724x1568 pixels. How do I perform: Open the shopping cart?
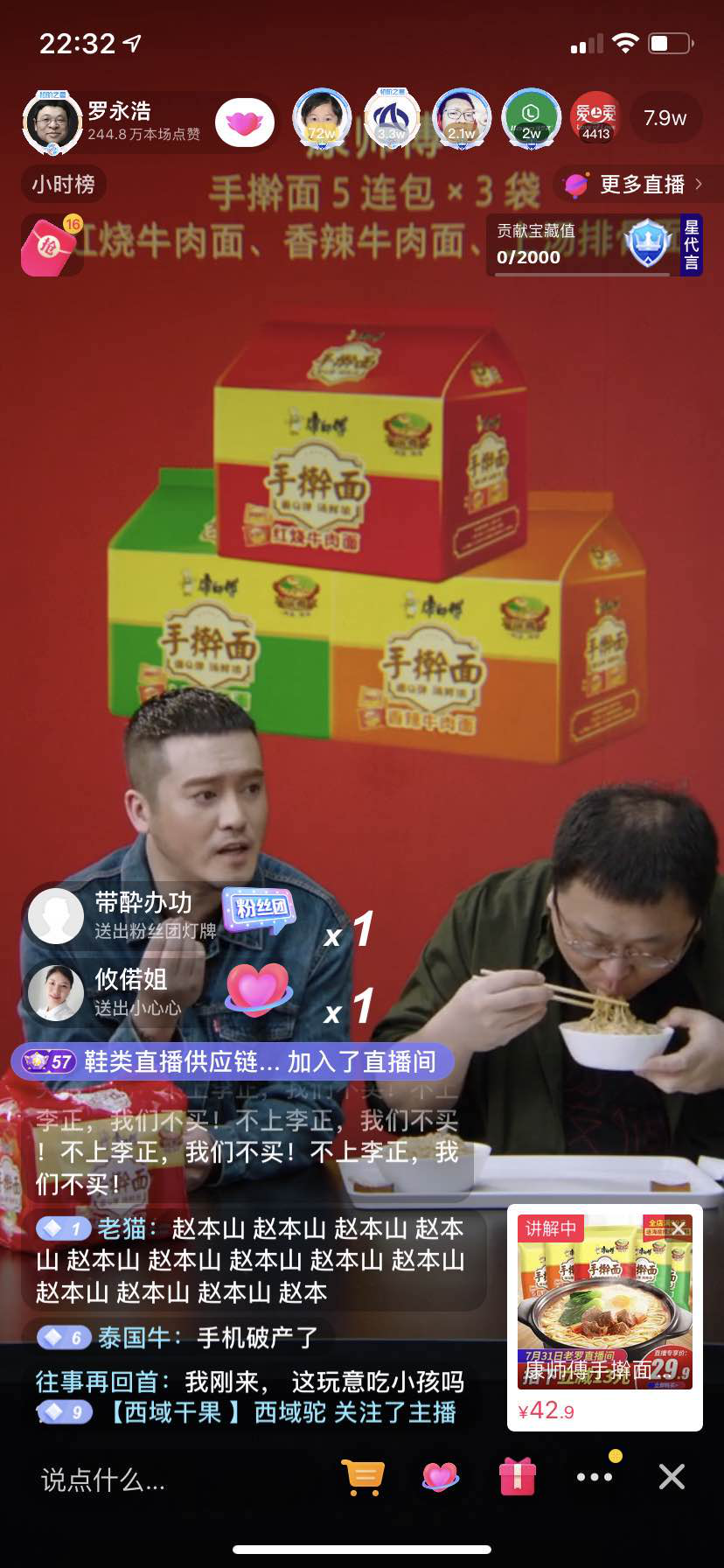click(362, 1477)
